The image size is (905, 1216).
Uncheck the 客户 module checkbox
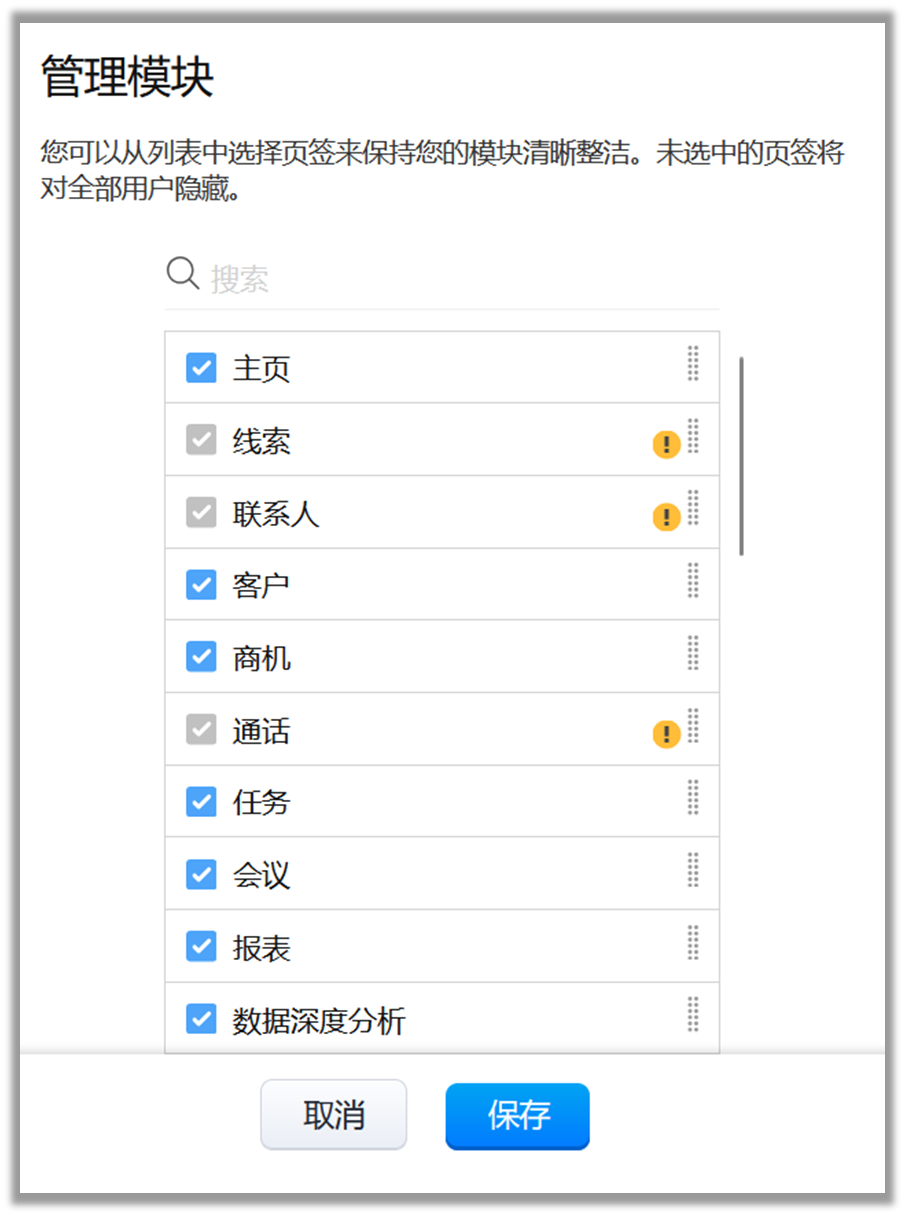pyautogui.click(x=201, y=584)
